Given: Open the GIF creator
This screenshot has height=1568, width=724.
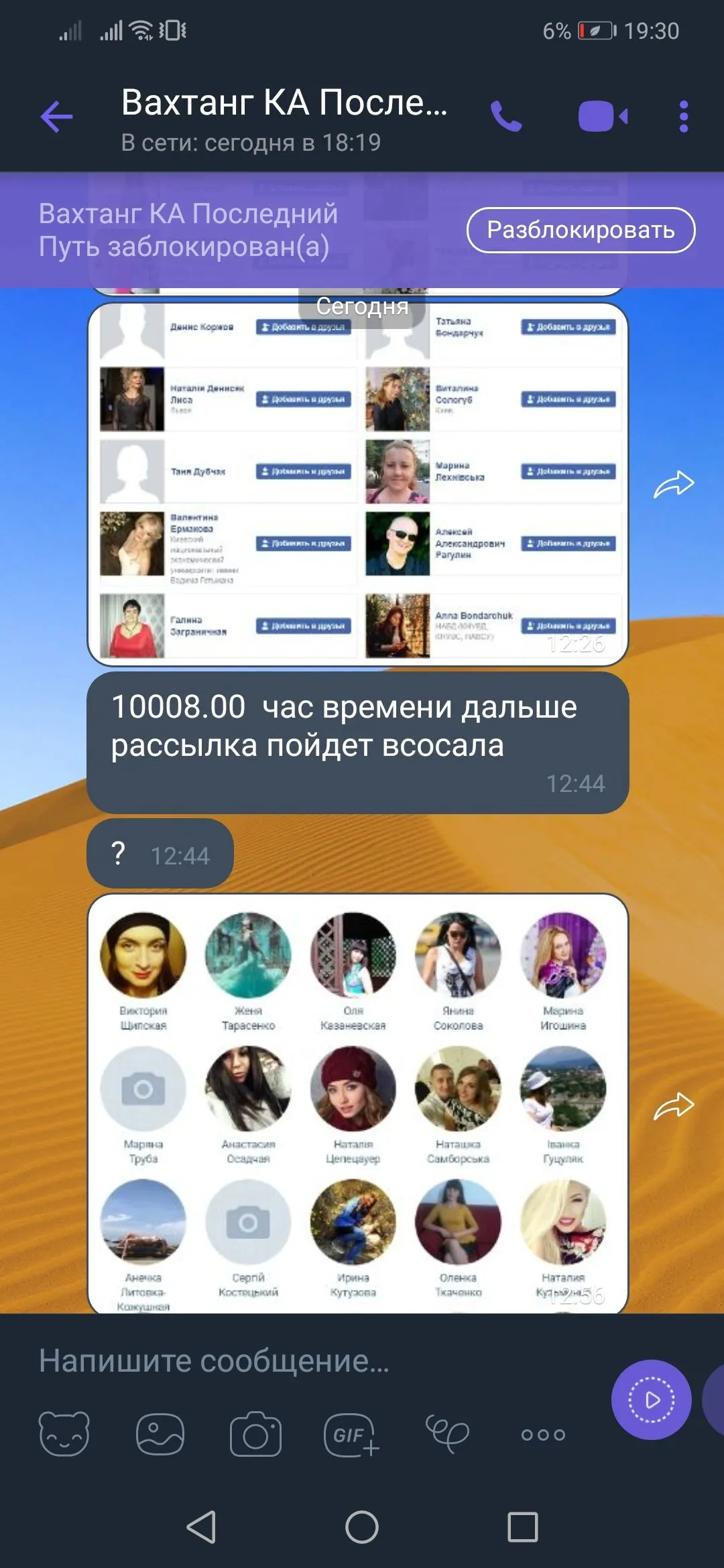Looking at the screenshot, I should pyautogui.click(x=351, y=1435).
